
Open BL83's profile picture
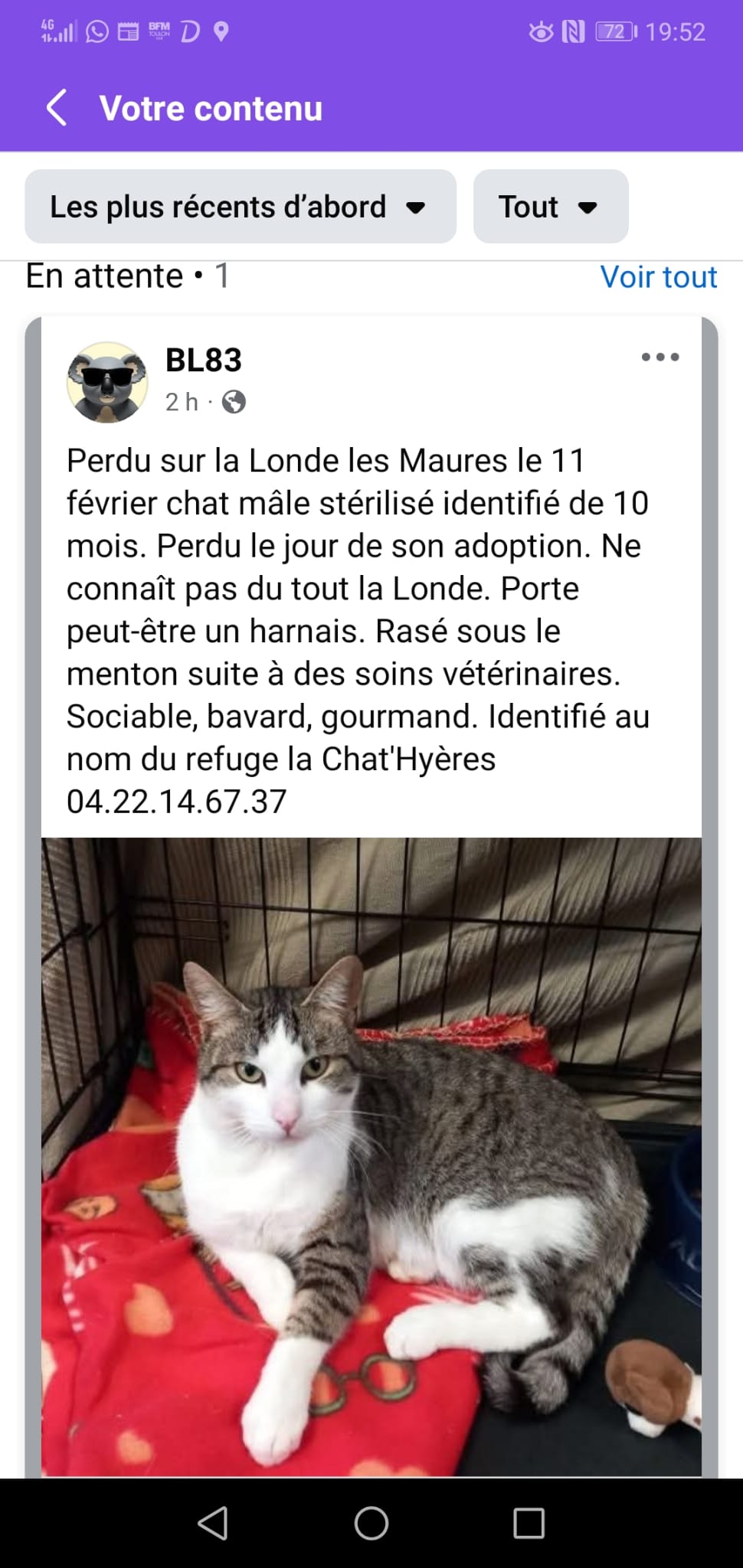107,382
